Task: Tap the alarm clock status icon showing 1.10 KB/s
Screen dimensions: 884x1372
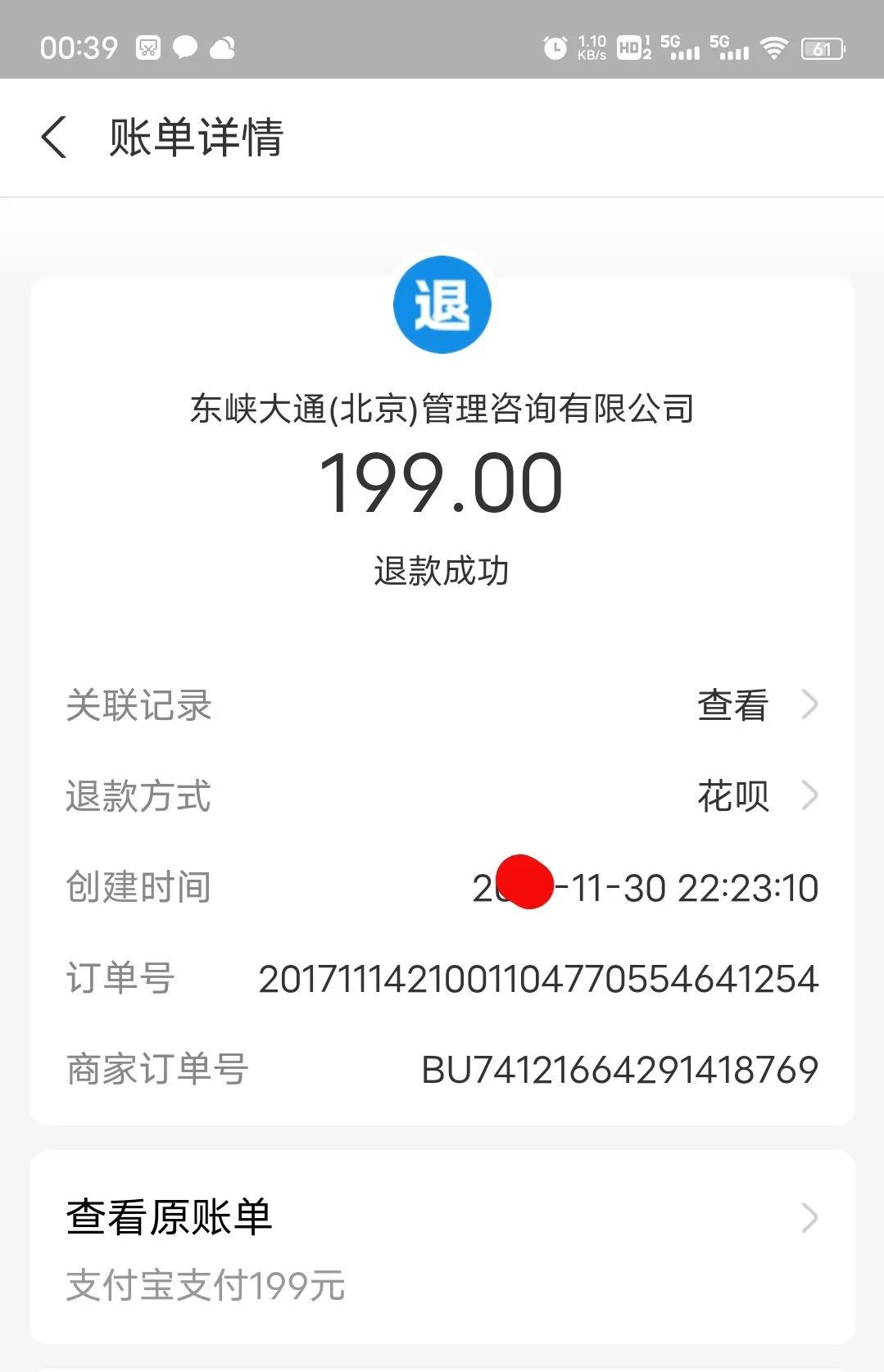Action: point(558,48)
